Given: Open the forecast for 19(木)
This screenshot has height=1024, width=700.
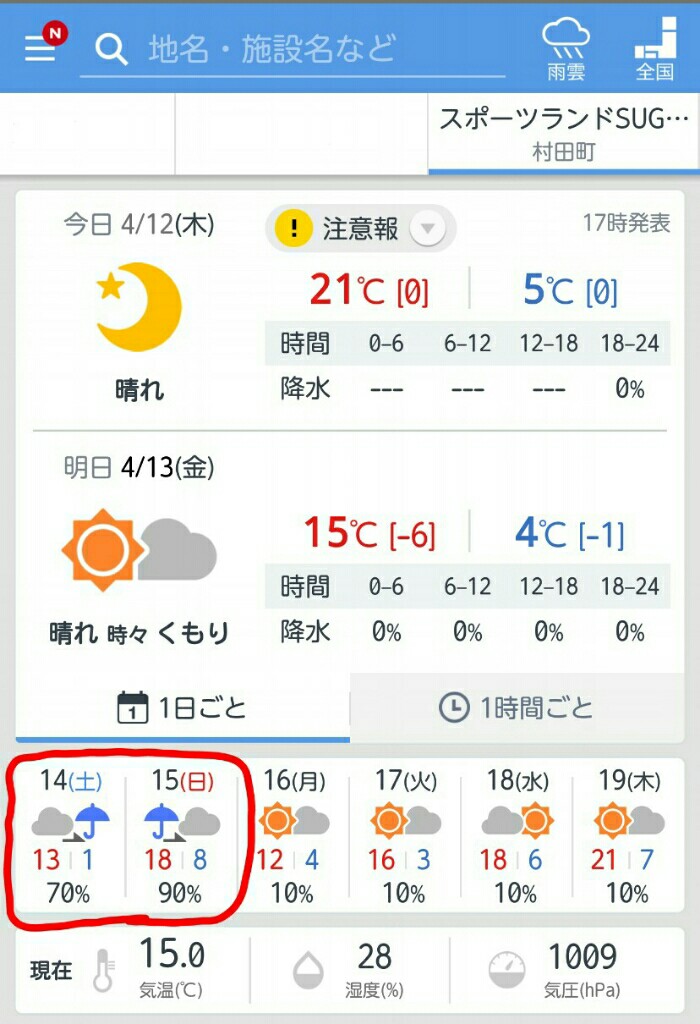Looking at the screenshot, I should 629,835.
